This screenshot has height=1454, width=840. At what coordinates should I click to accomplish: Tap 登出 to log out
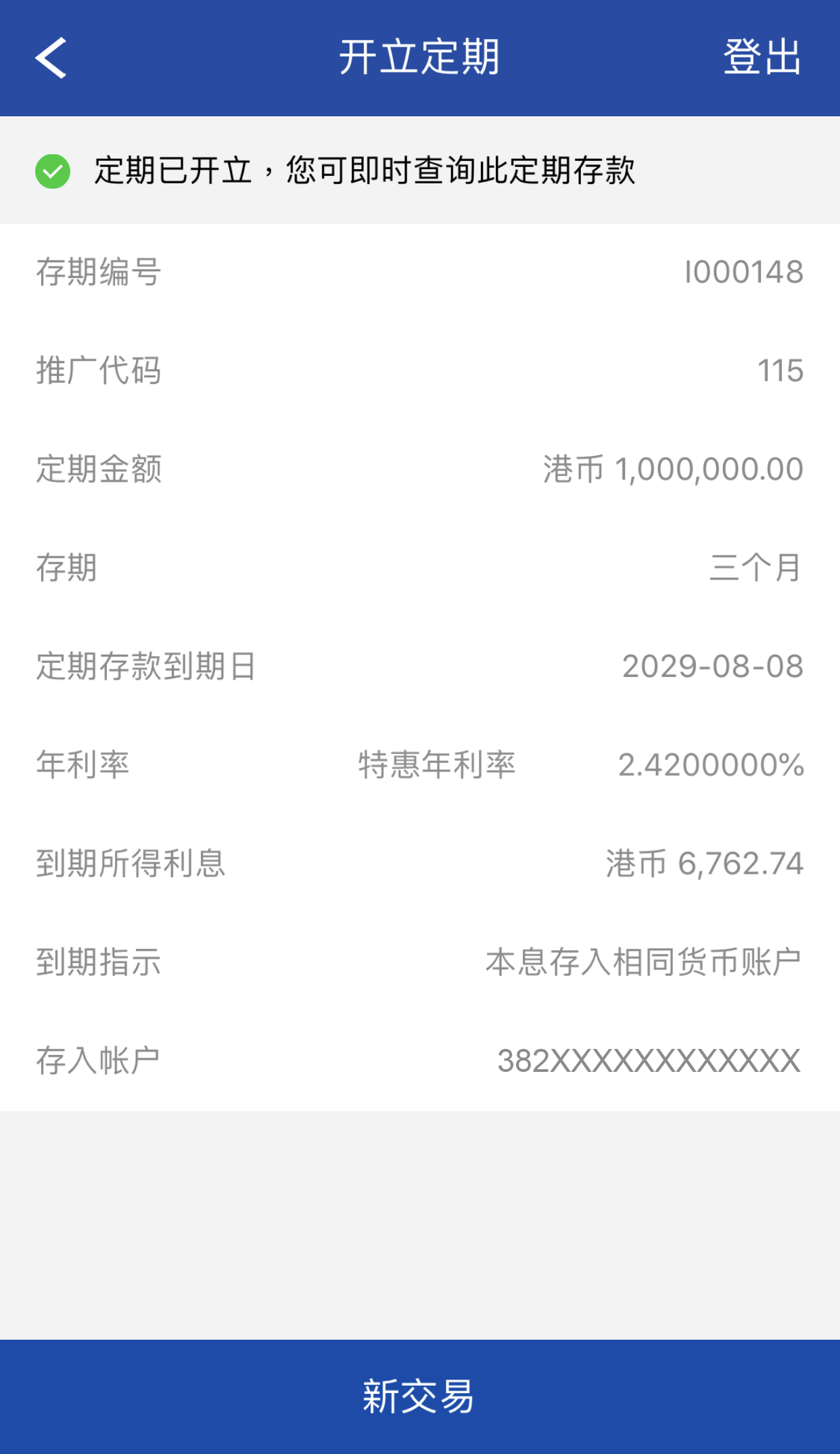pyautogui.click(x=762, y=57)
